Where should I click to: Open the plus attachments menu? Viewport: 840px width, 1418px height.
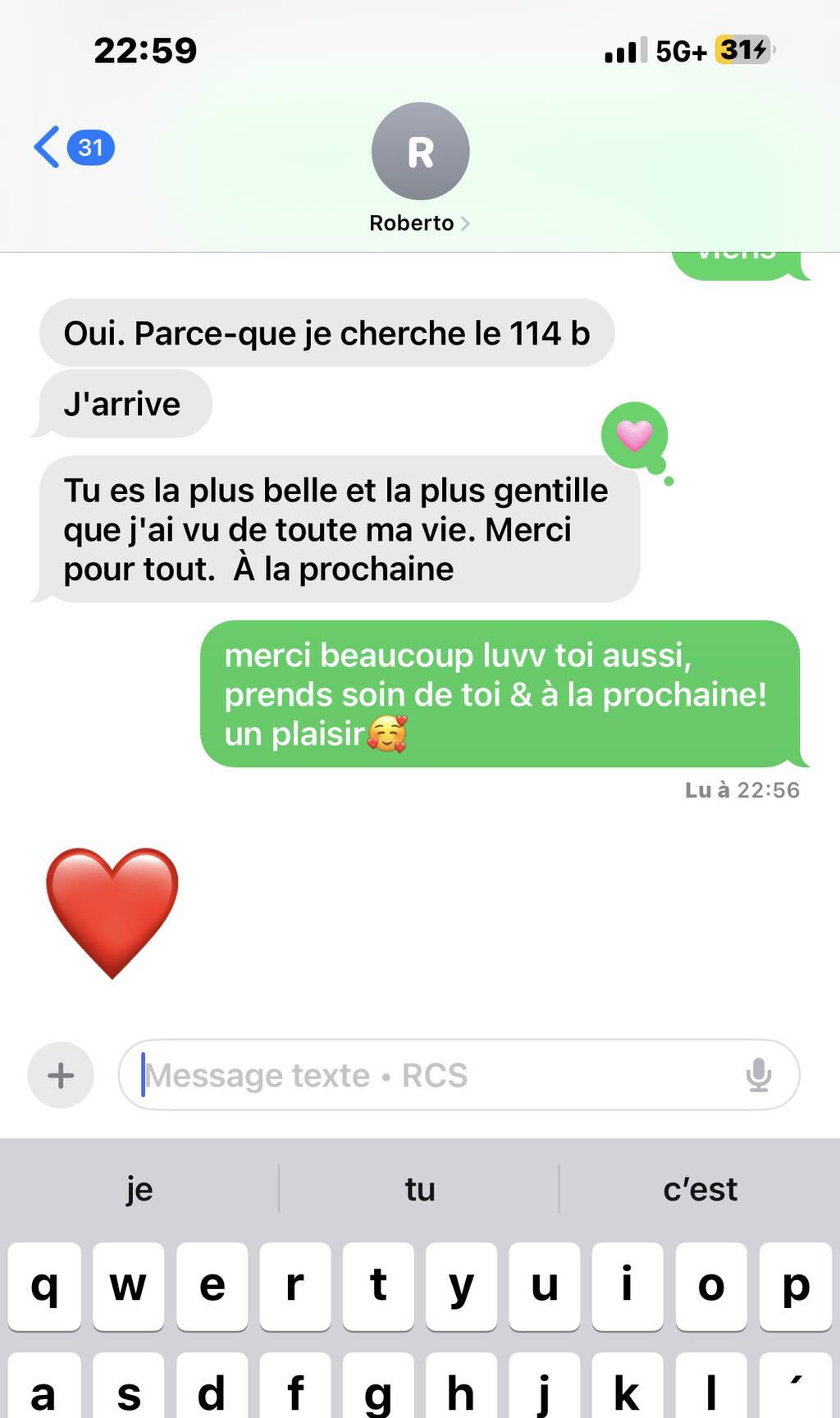[x=61, y=1075]
